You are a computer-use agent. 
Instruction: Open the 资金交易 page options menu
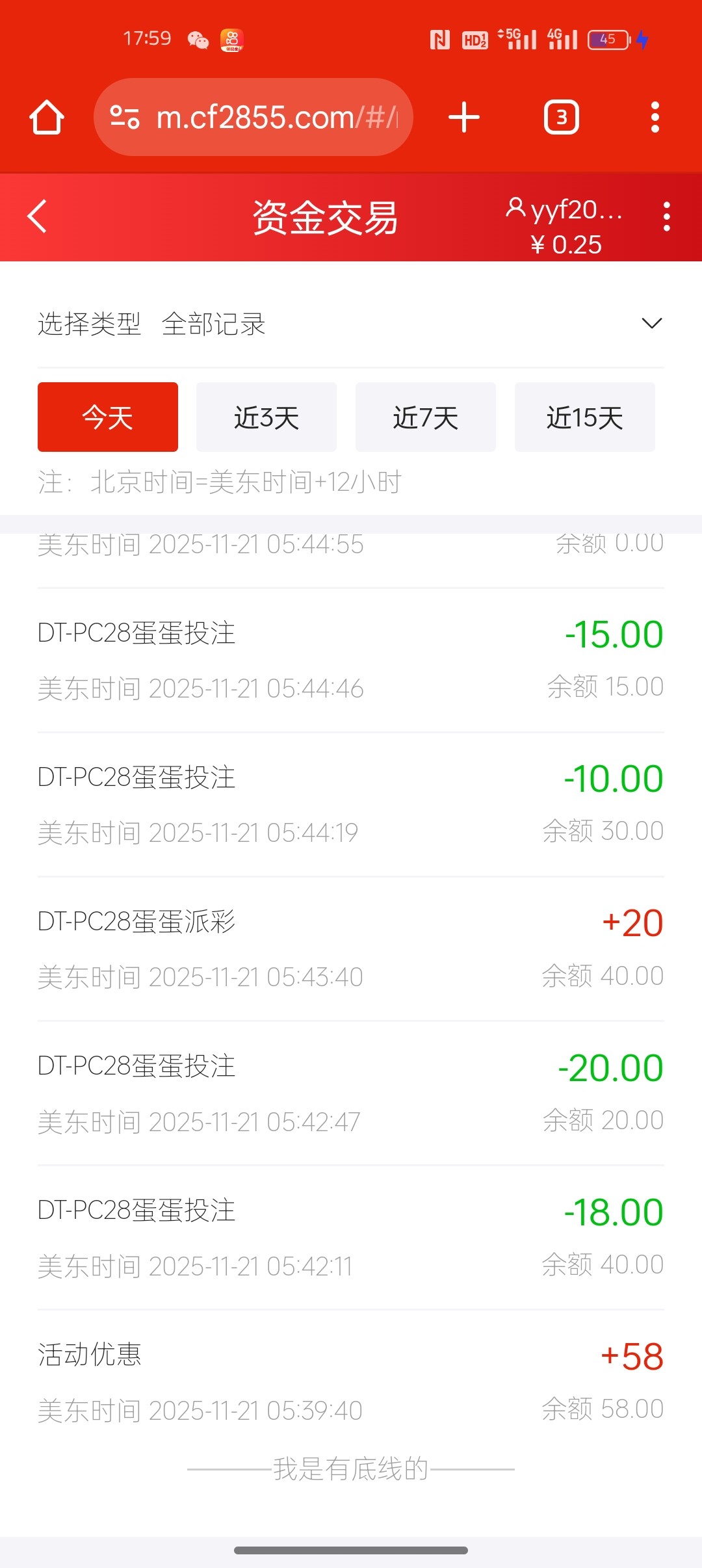(666, 216)
